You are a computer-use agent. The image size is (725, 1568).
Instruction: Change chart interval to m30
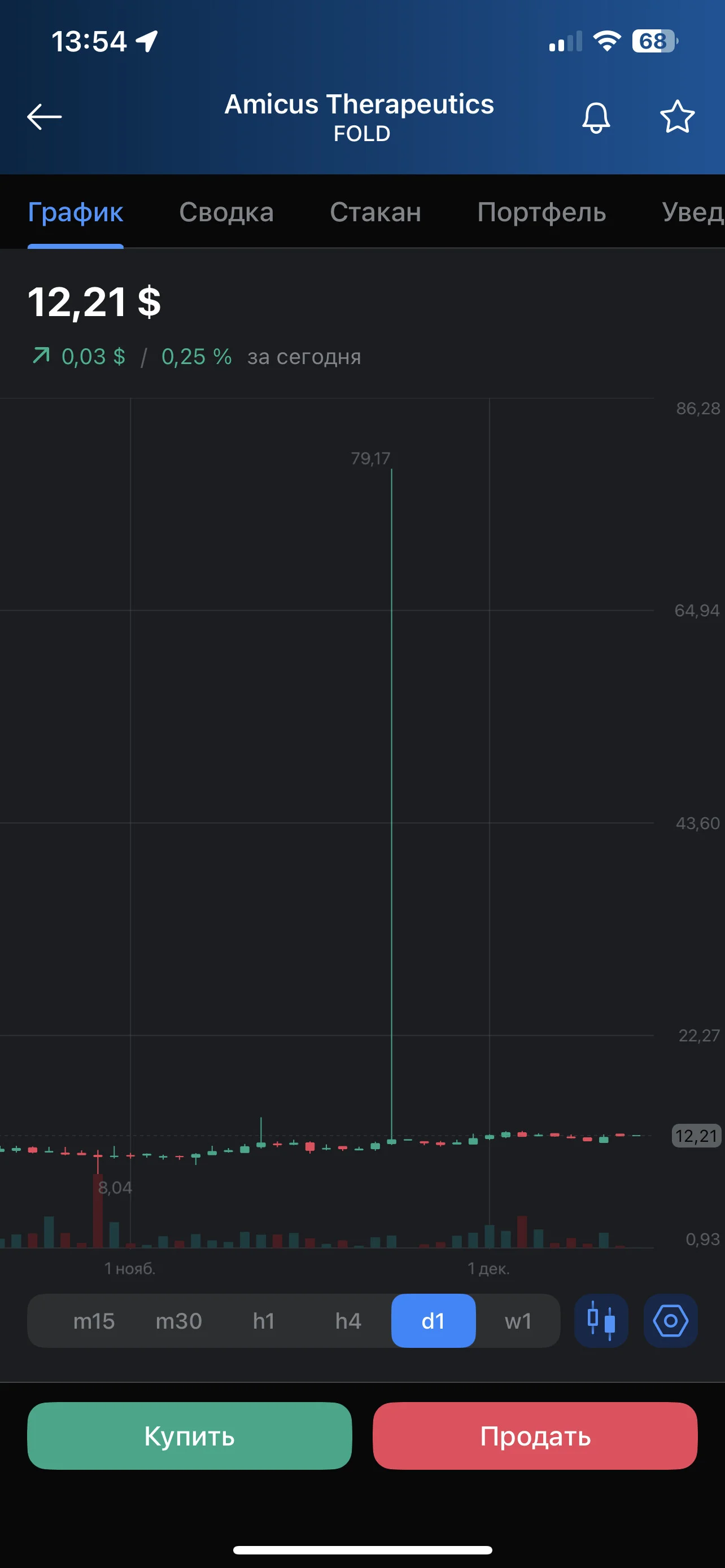(178, 1321)
